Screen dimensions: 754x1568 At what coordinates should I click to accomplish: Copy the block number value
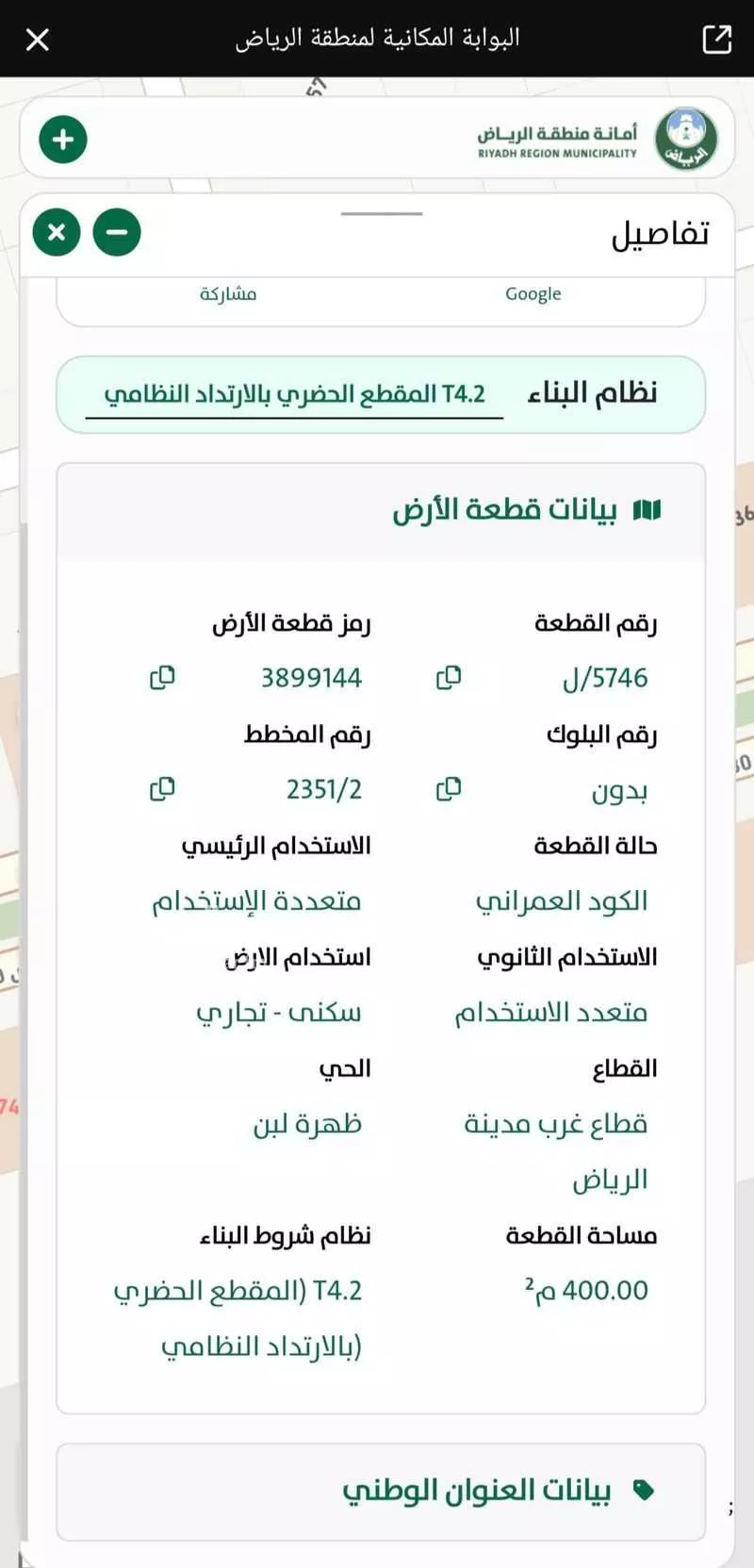(x=449, y=789)
